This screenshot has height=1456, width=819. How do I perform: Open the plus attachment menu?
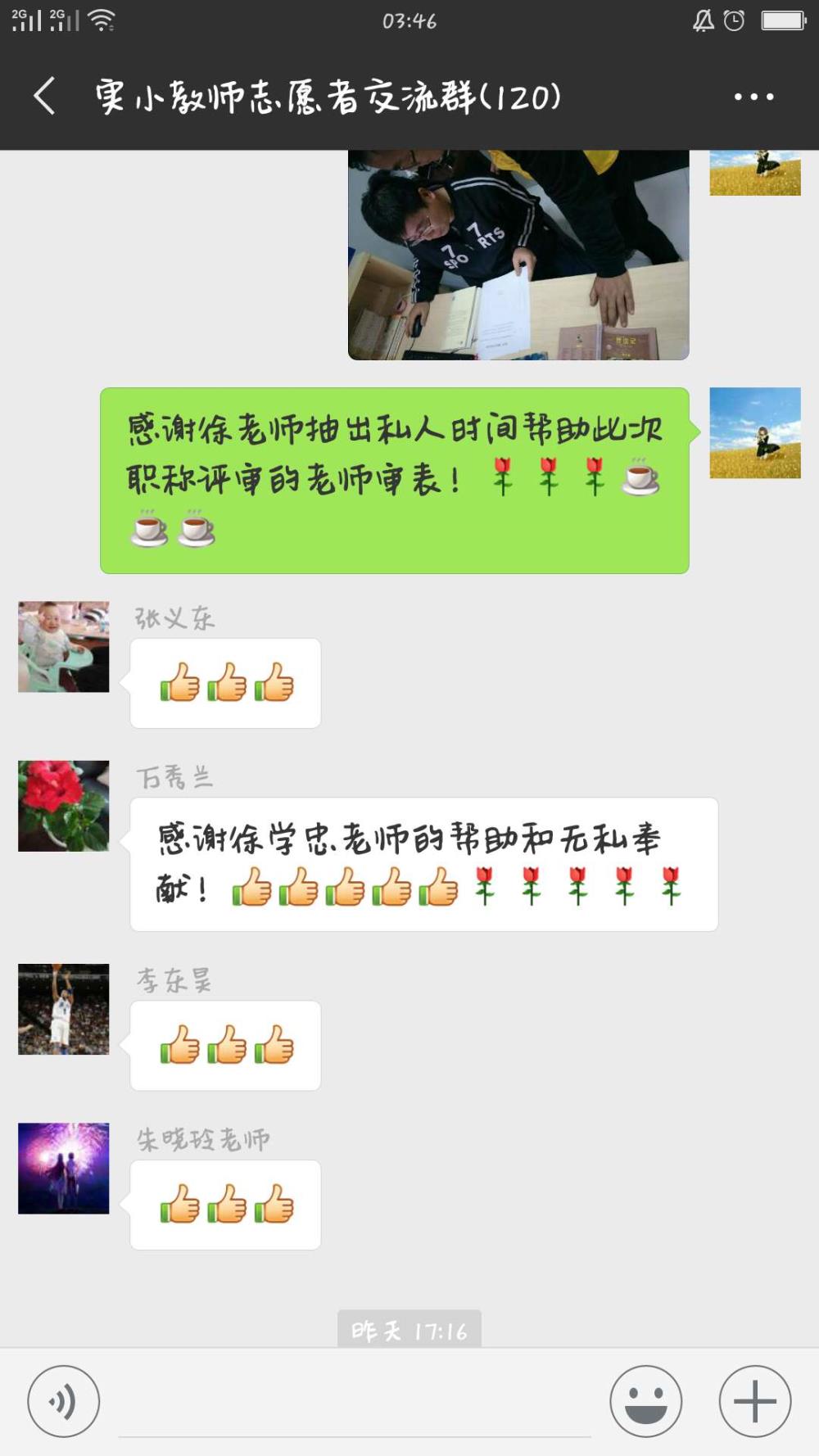point(755,1401)
